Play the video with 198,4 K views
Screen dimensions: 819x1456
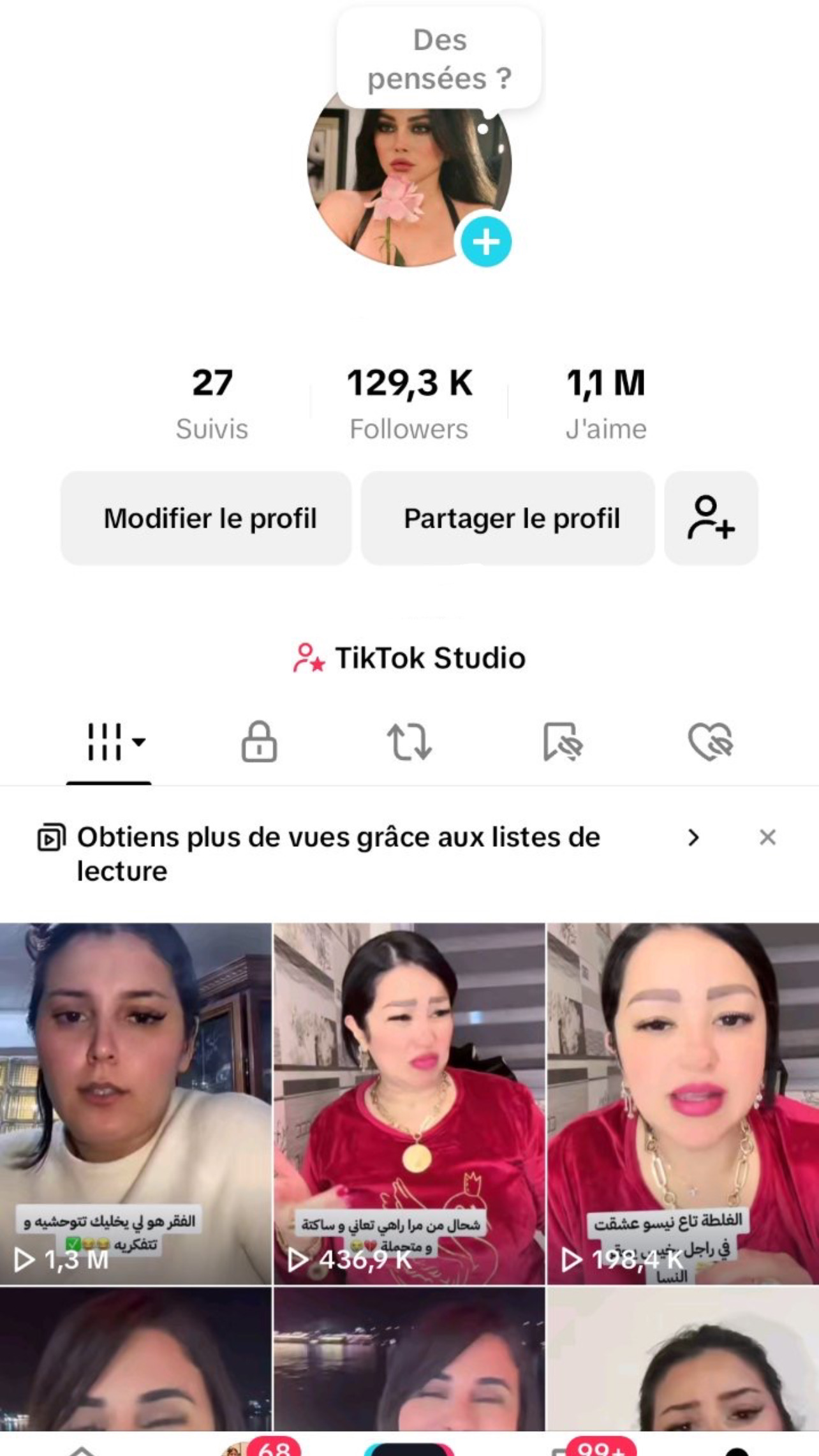click(682, 1103)
